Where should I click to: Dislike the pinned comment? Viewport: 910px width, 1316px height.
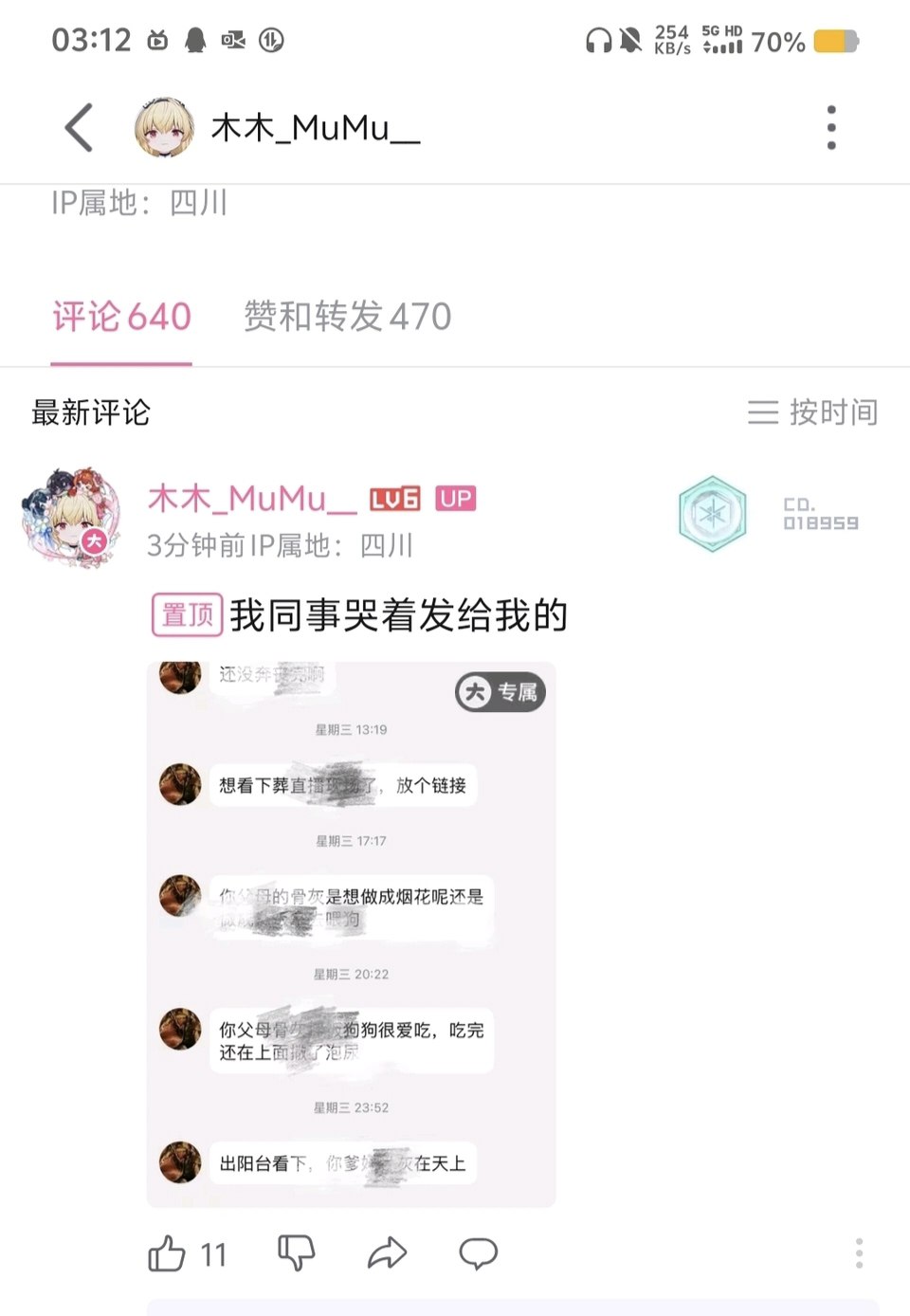296,1253
